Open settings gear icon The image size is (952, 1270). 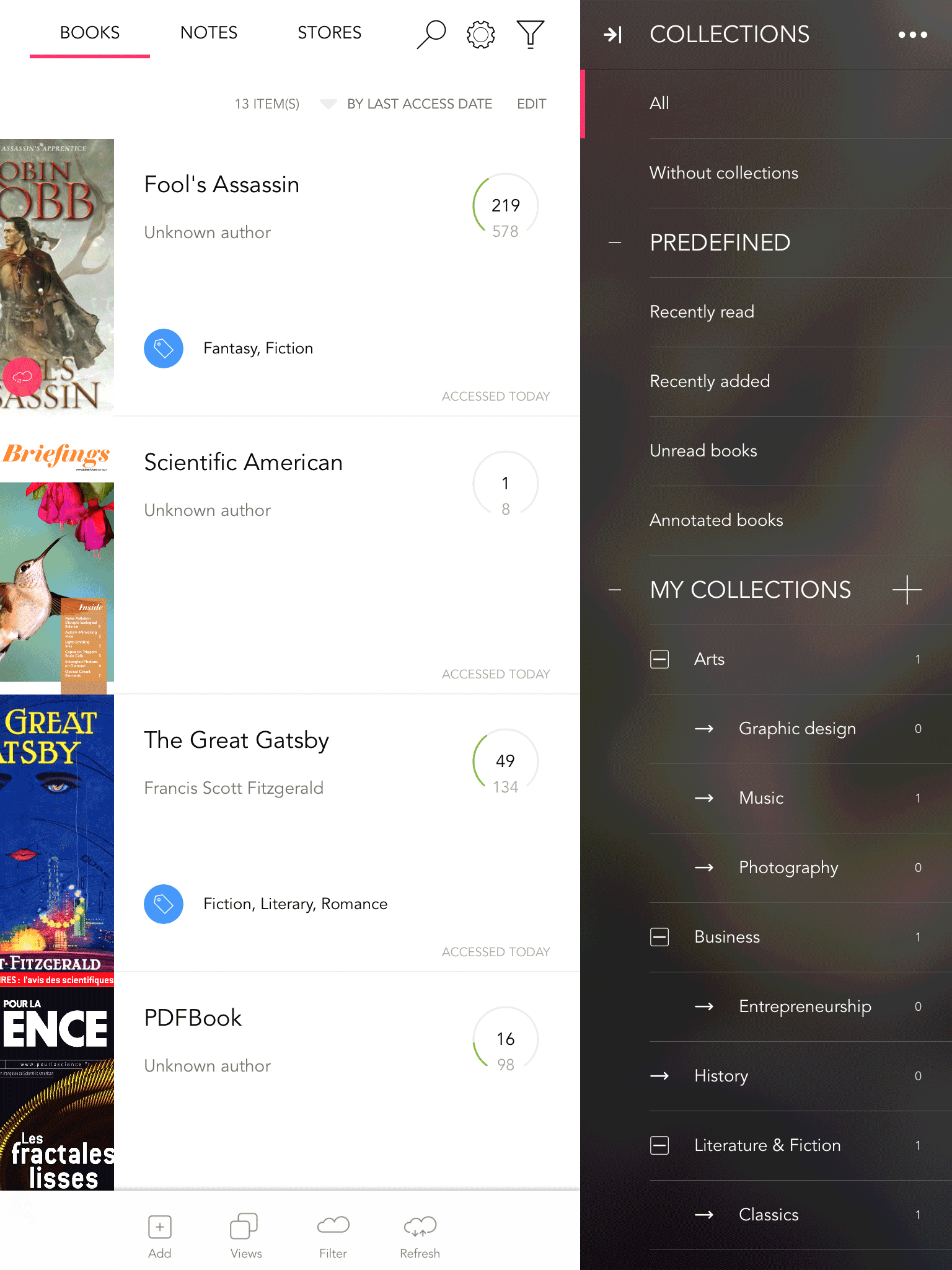tap(480, 34)
